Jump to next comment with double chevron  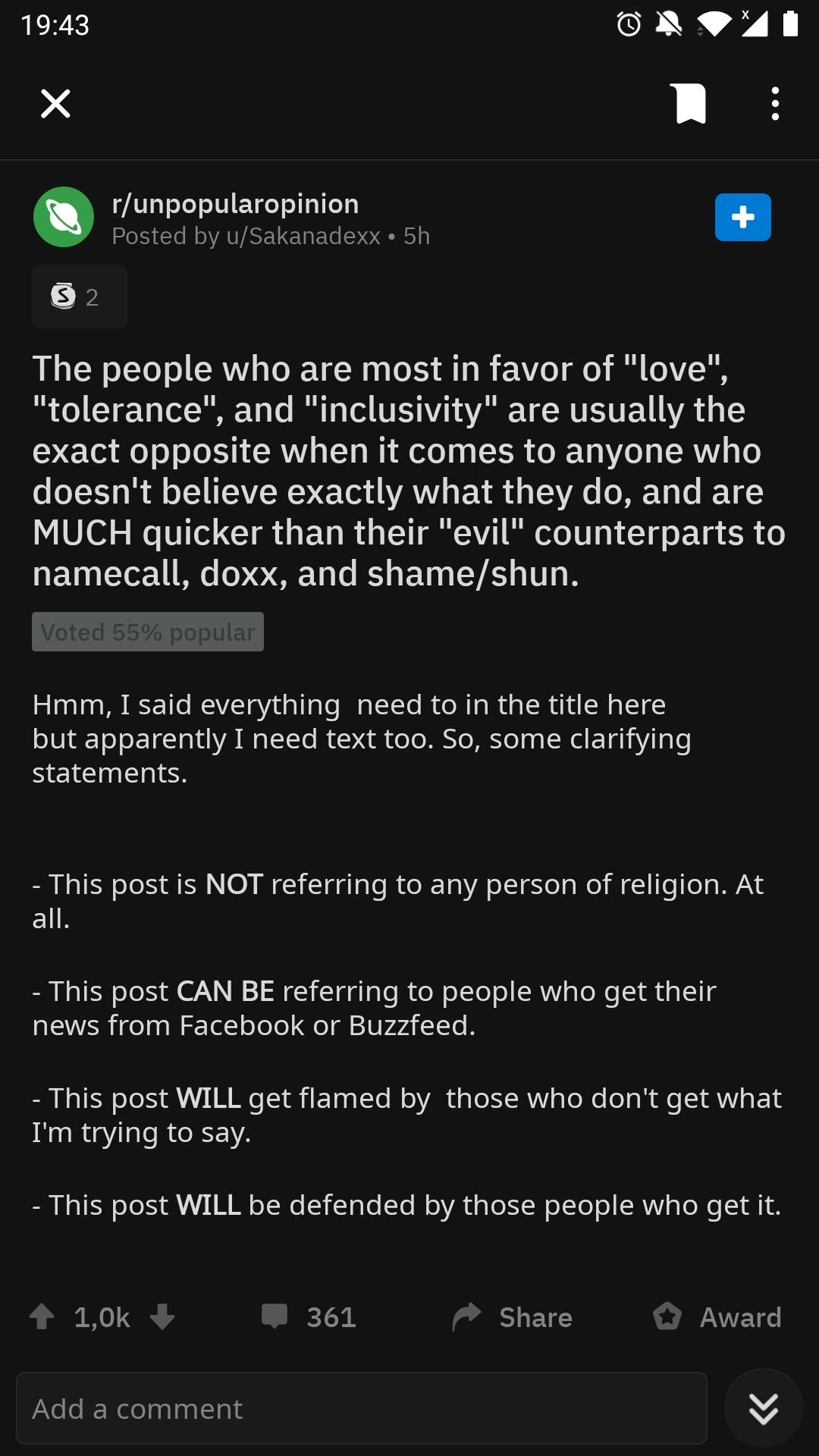click(763, 1408)
